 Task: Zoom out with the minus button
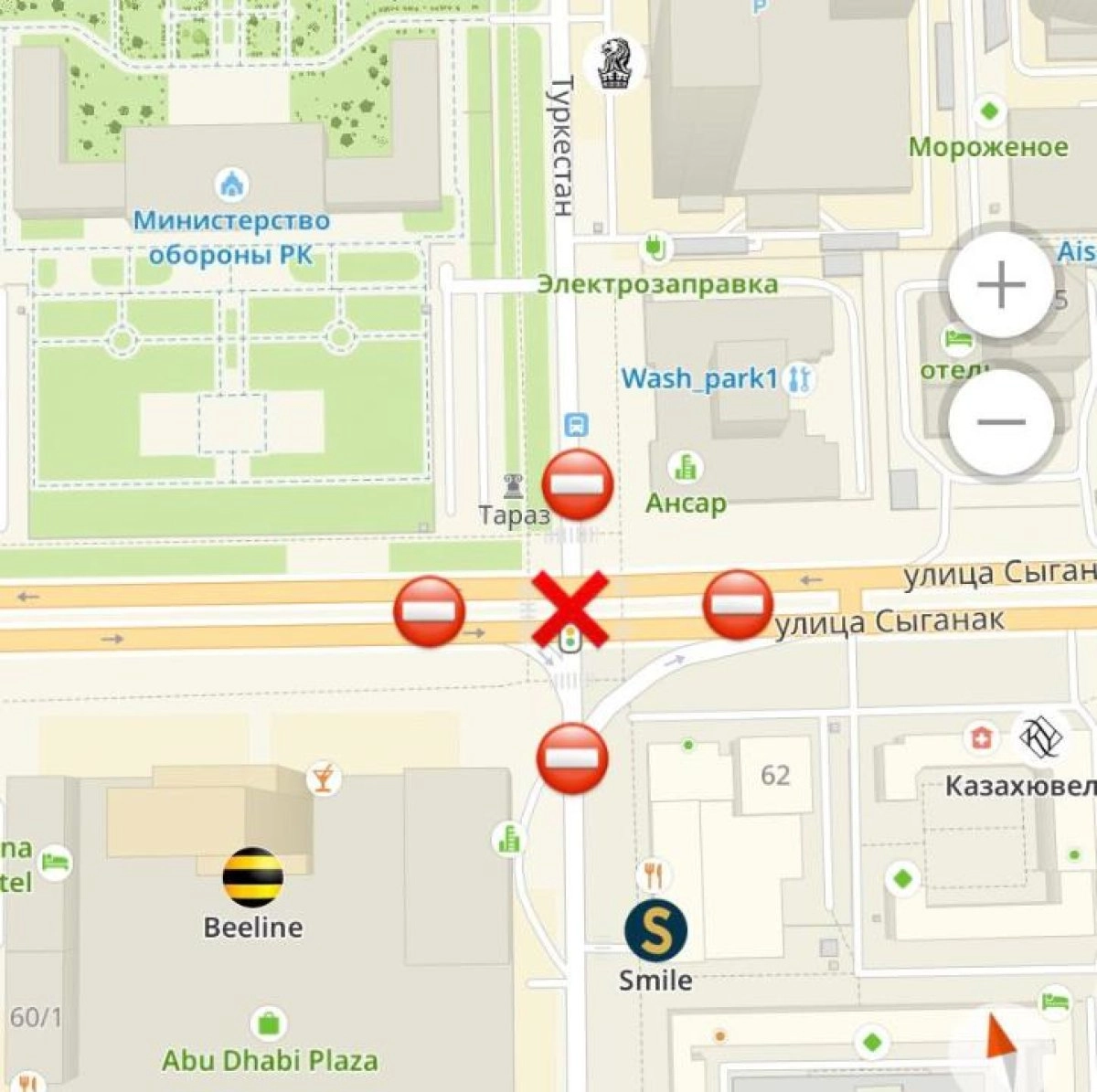click(1001, 421)
